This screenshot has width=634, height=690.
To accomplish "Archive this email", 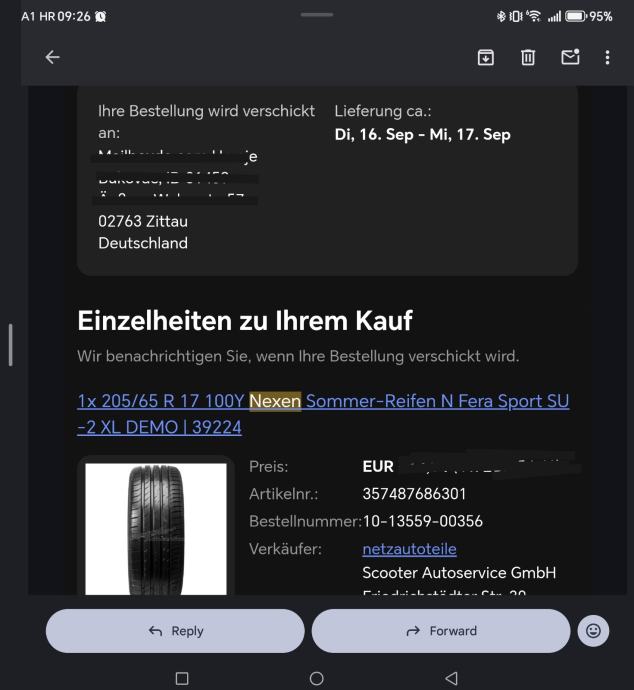I will click(485, 57).
